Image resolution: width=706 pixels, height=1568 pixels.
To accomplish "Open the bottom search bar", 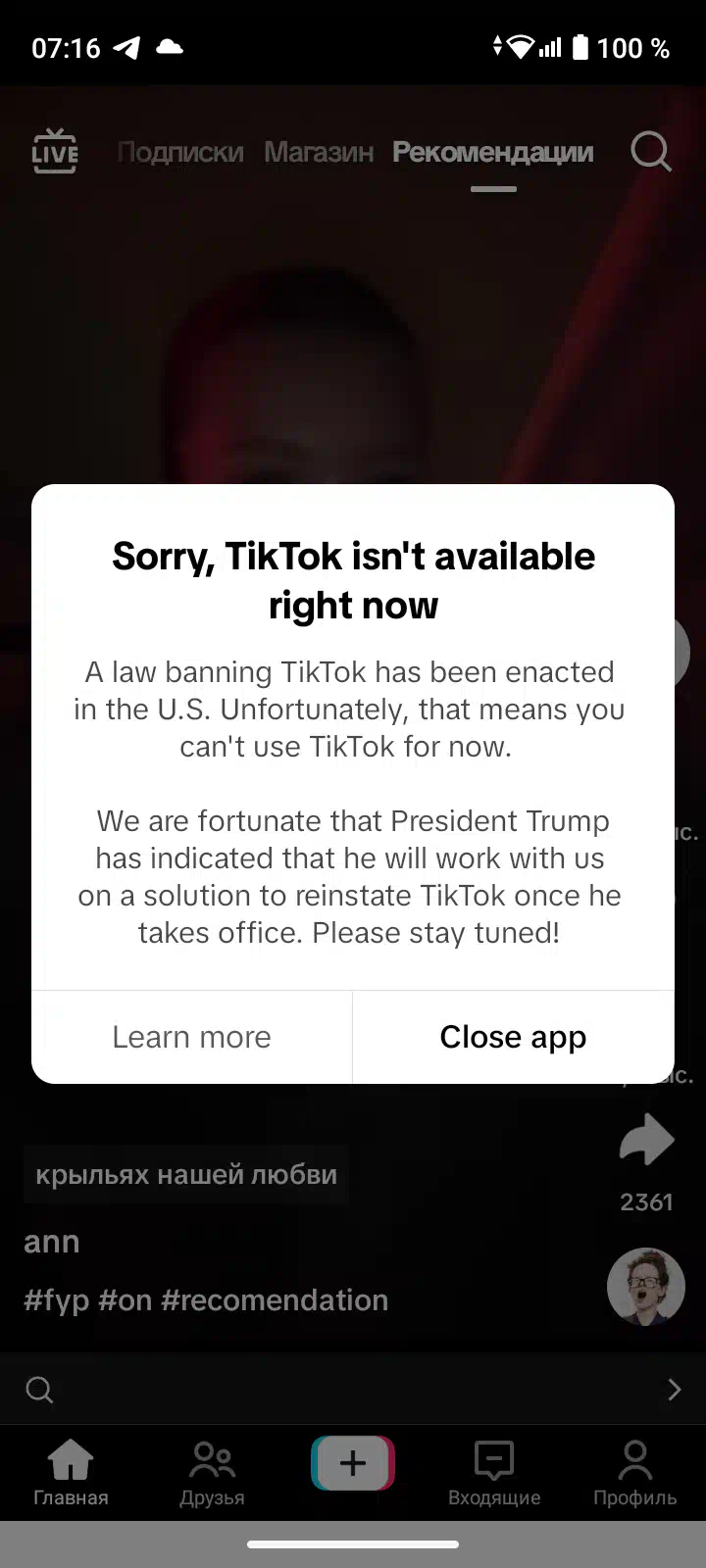I will tap(353, 1389).
